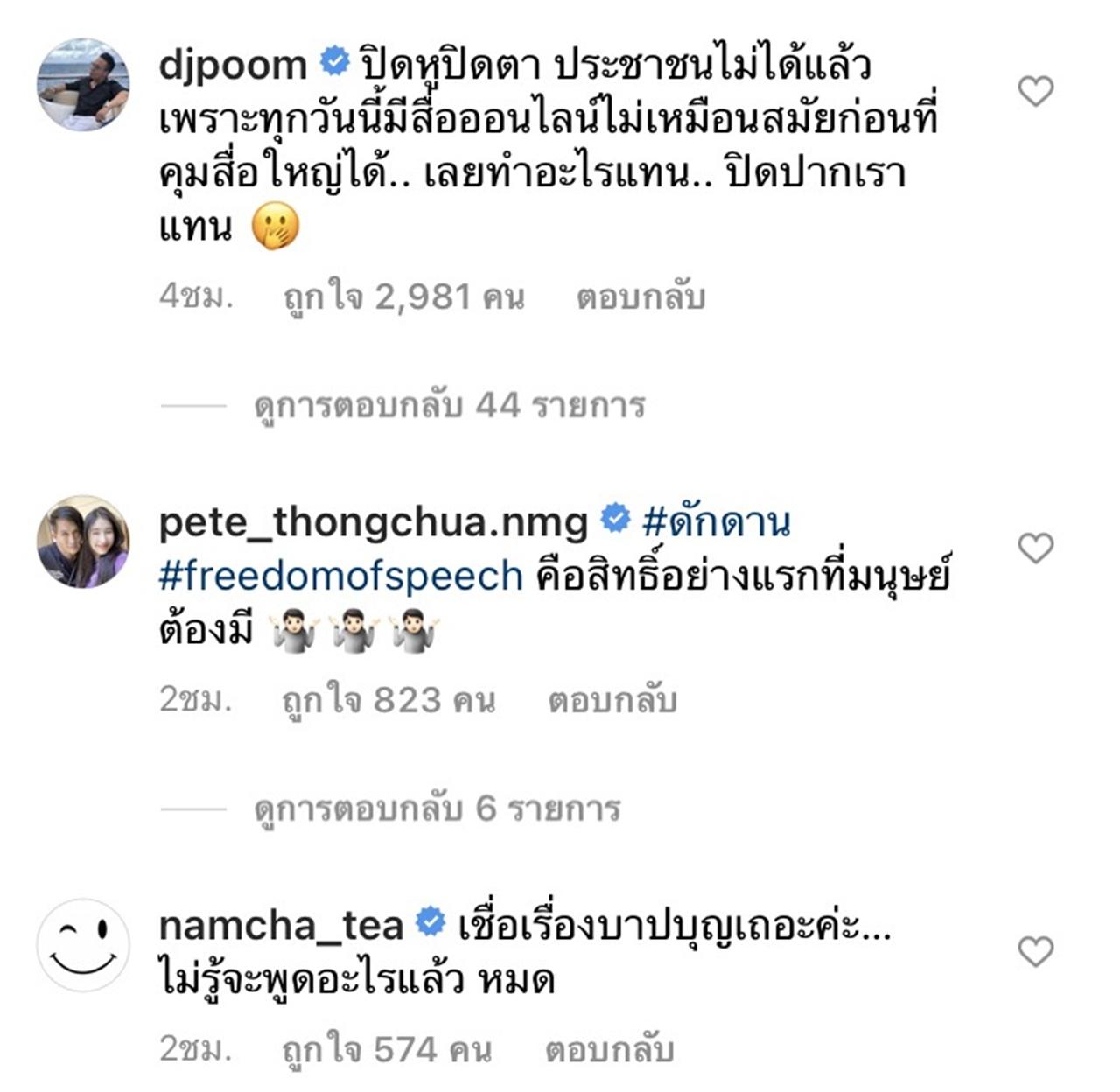Open pete_thongchua.nmg's profile picture
This screenshot has width=1120, height=1092.
pos(83,542)
